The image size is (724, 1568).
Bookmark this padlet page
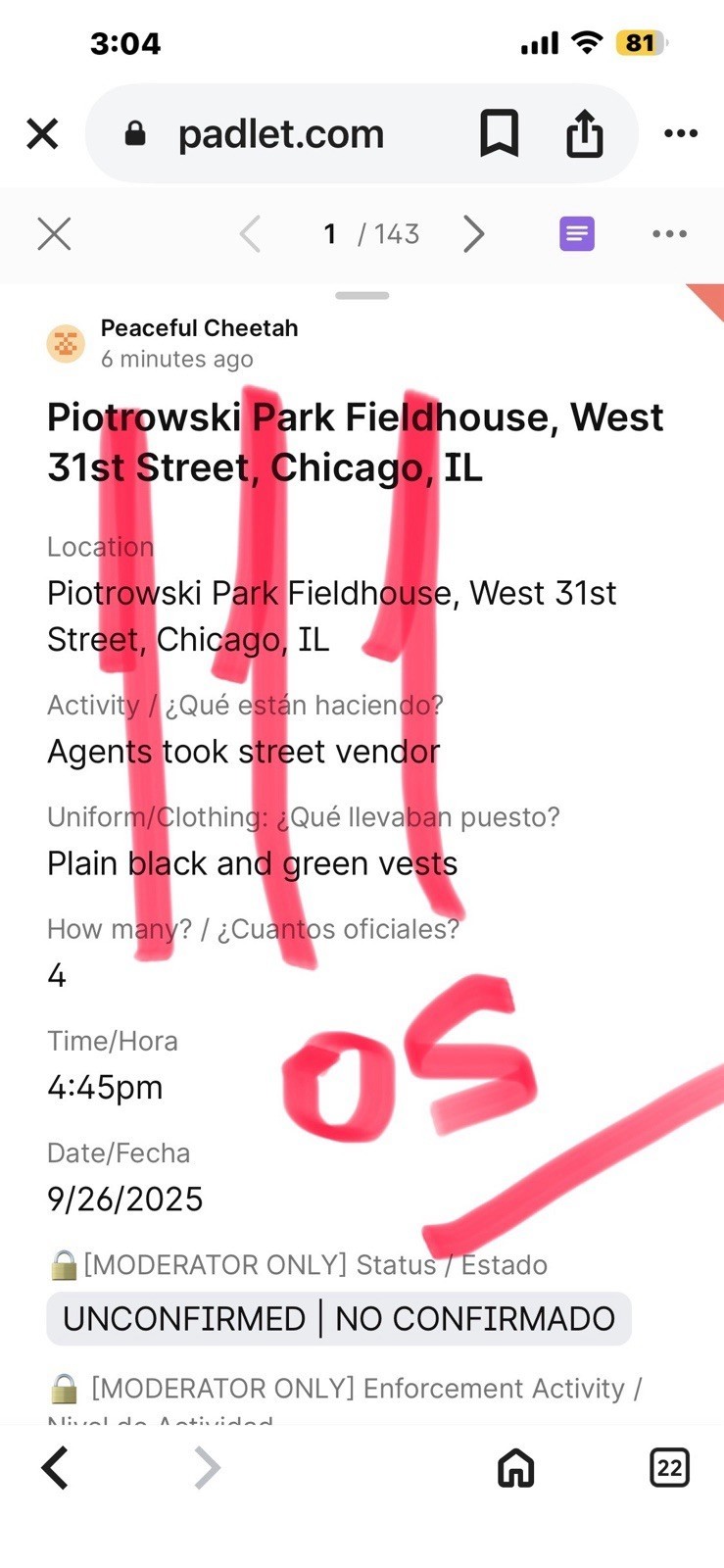pos(499,133)
